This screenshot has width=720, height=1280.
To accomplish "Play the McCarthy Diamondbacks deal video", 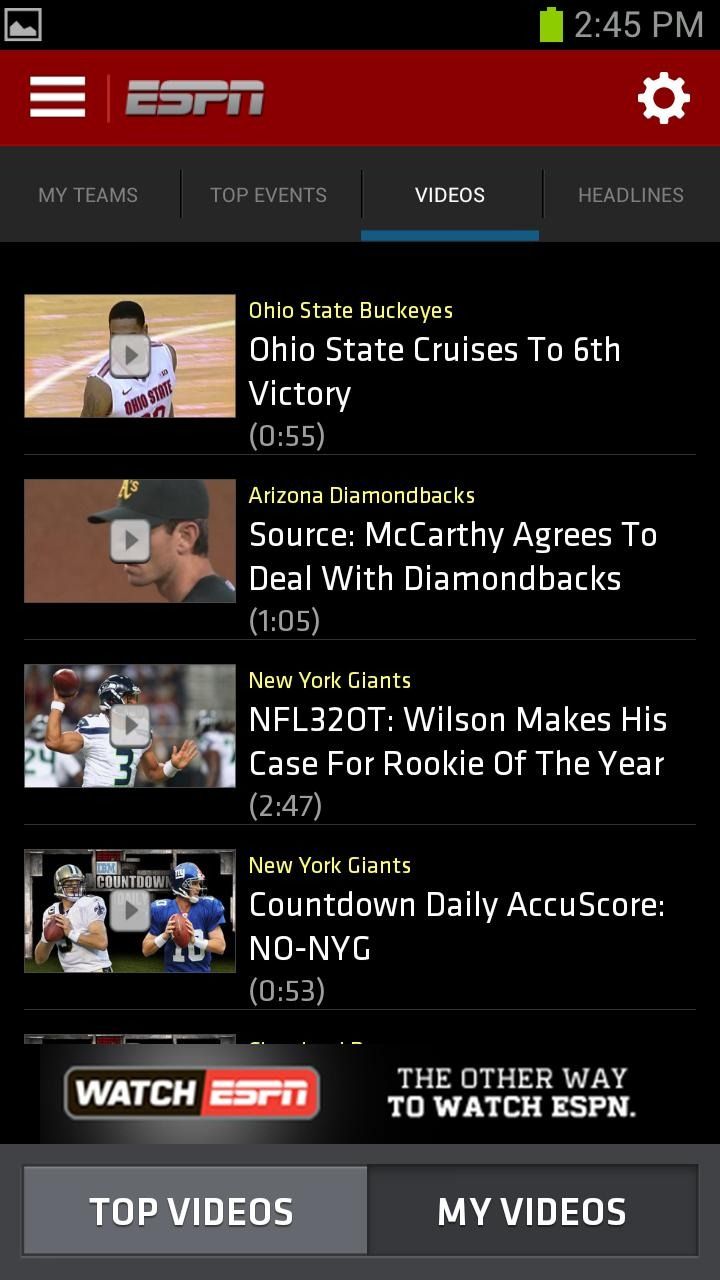I will (129, 540).
